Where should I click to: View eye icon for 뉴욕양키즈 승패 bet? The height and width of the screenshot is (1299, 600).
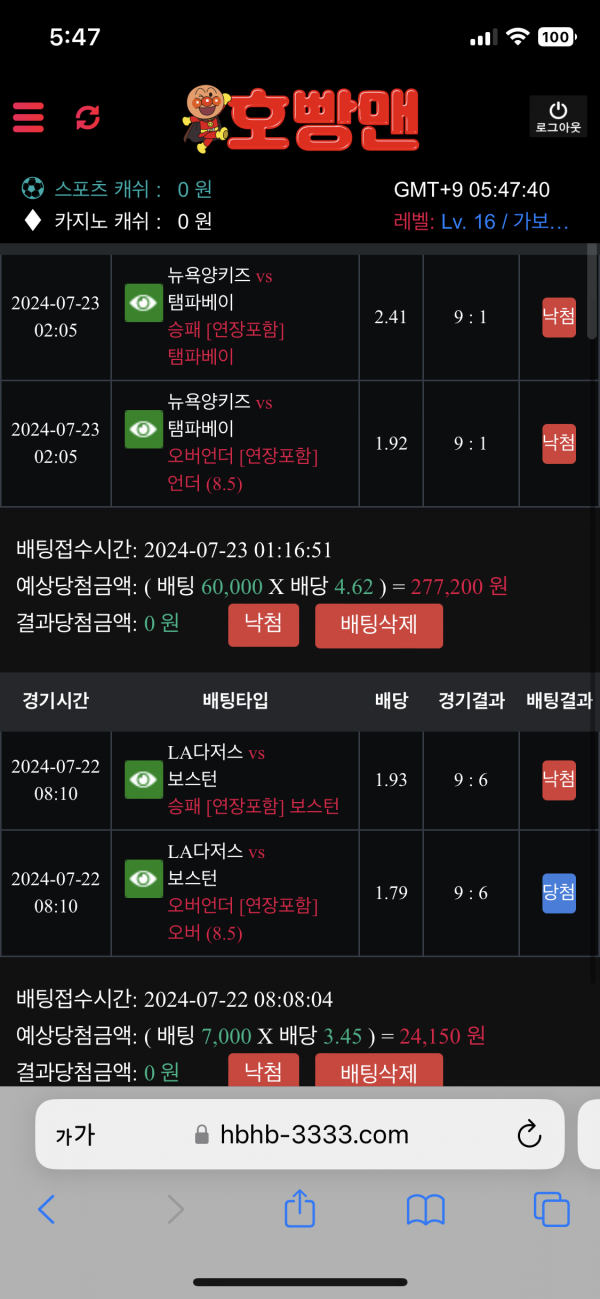point(144,302)
